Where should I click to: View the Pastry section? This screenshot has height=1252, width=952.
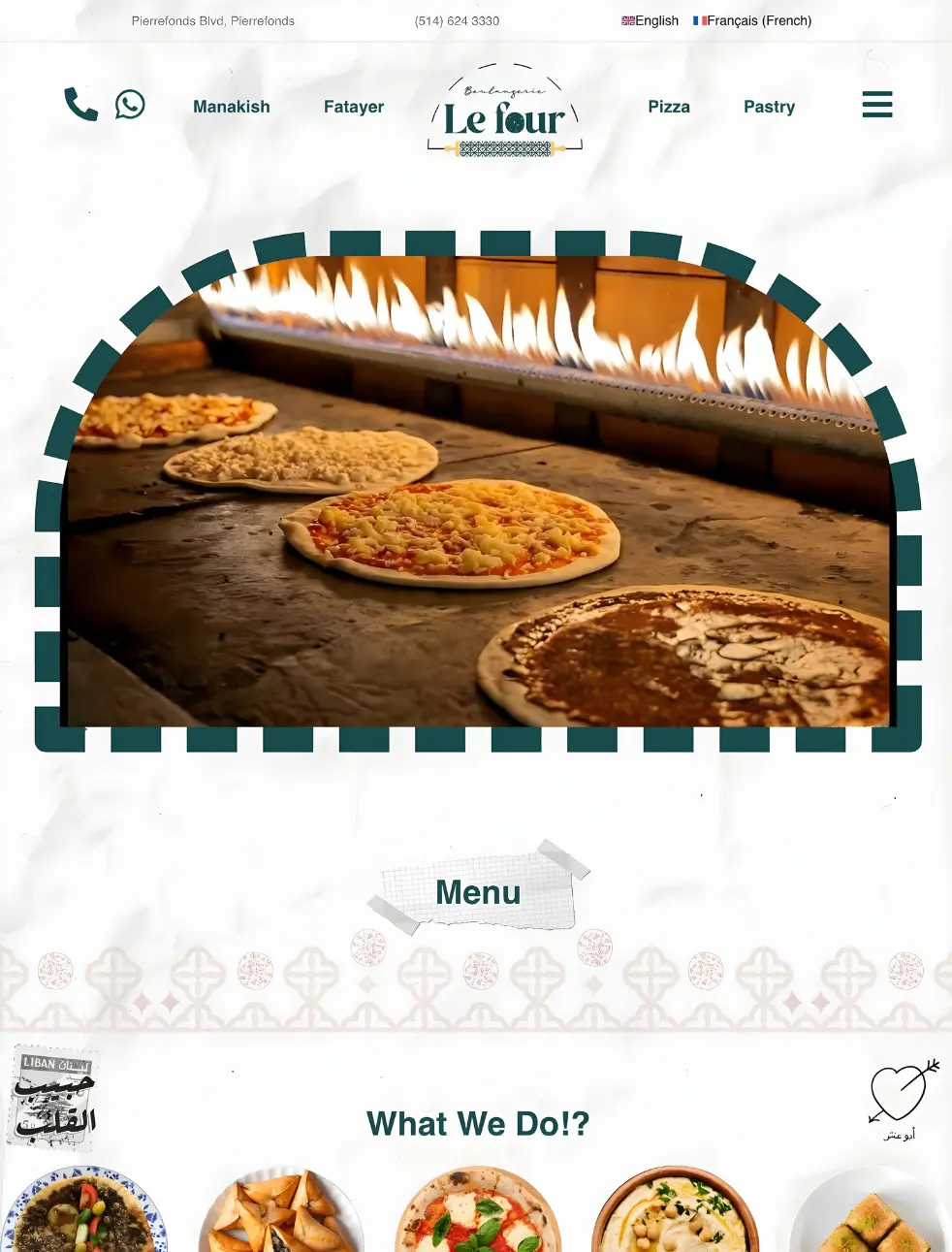coord(769,107)
